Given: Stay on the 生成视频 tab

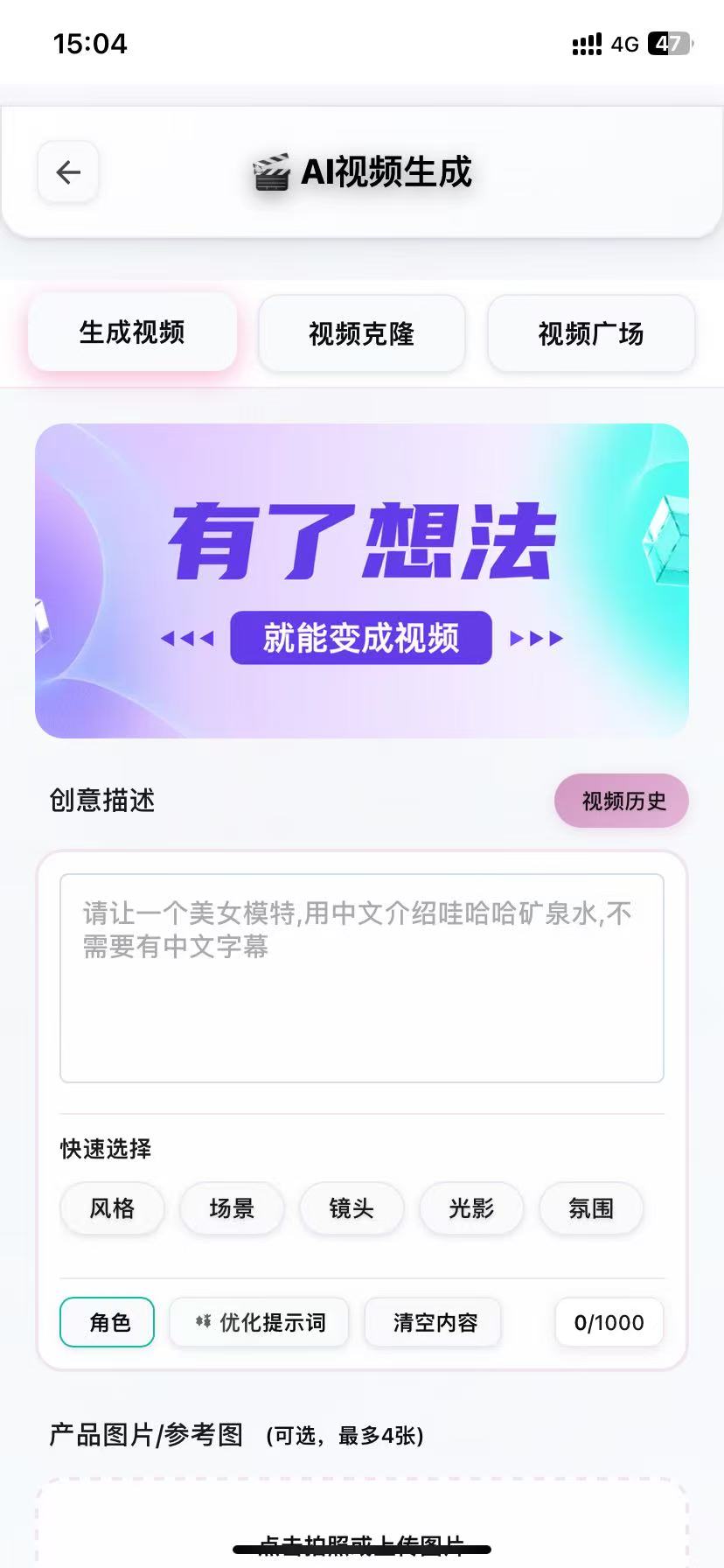Looking at the screenshot, I should 131,333.
